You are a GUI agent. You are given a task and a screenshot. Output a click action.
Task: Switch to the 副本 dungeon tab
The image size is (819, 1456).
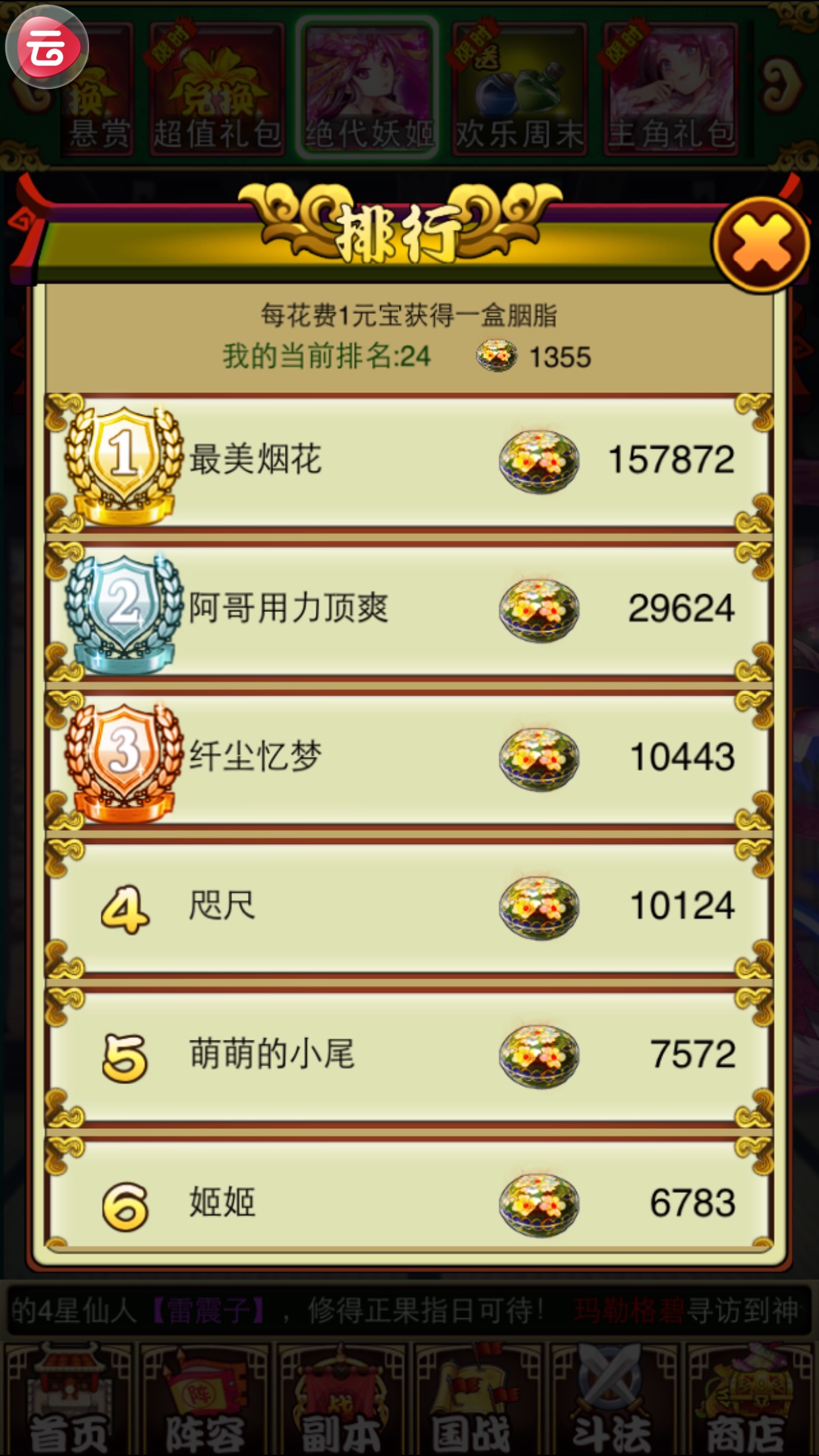click(x=341, y=1399)
